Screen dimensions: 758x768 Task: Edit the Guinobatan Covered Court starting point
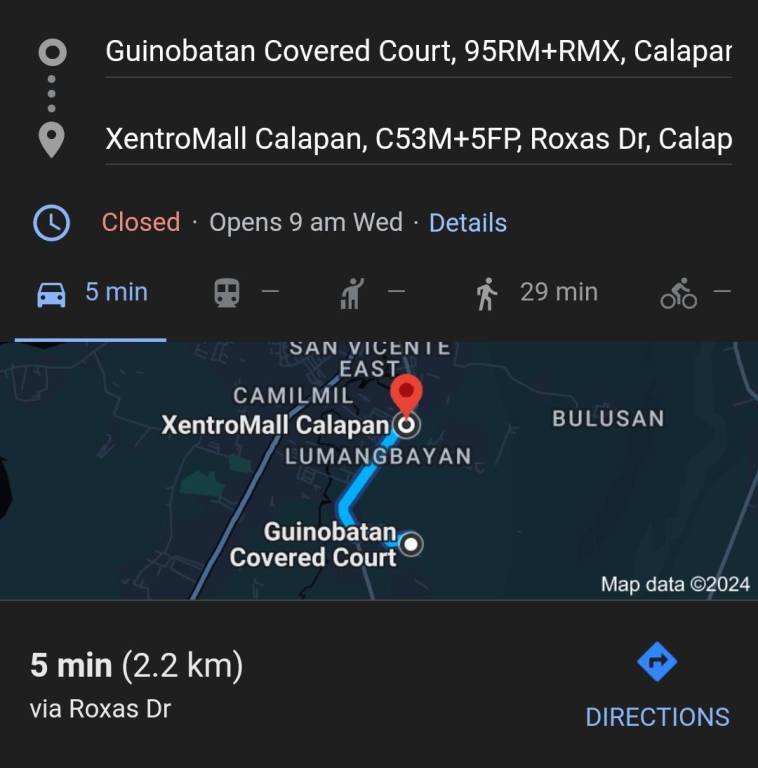click(418, 50)
